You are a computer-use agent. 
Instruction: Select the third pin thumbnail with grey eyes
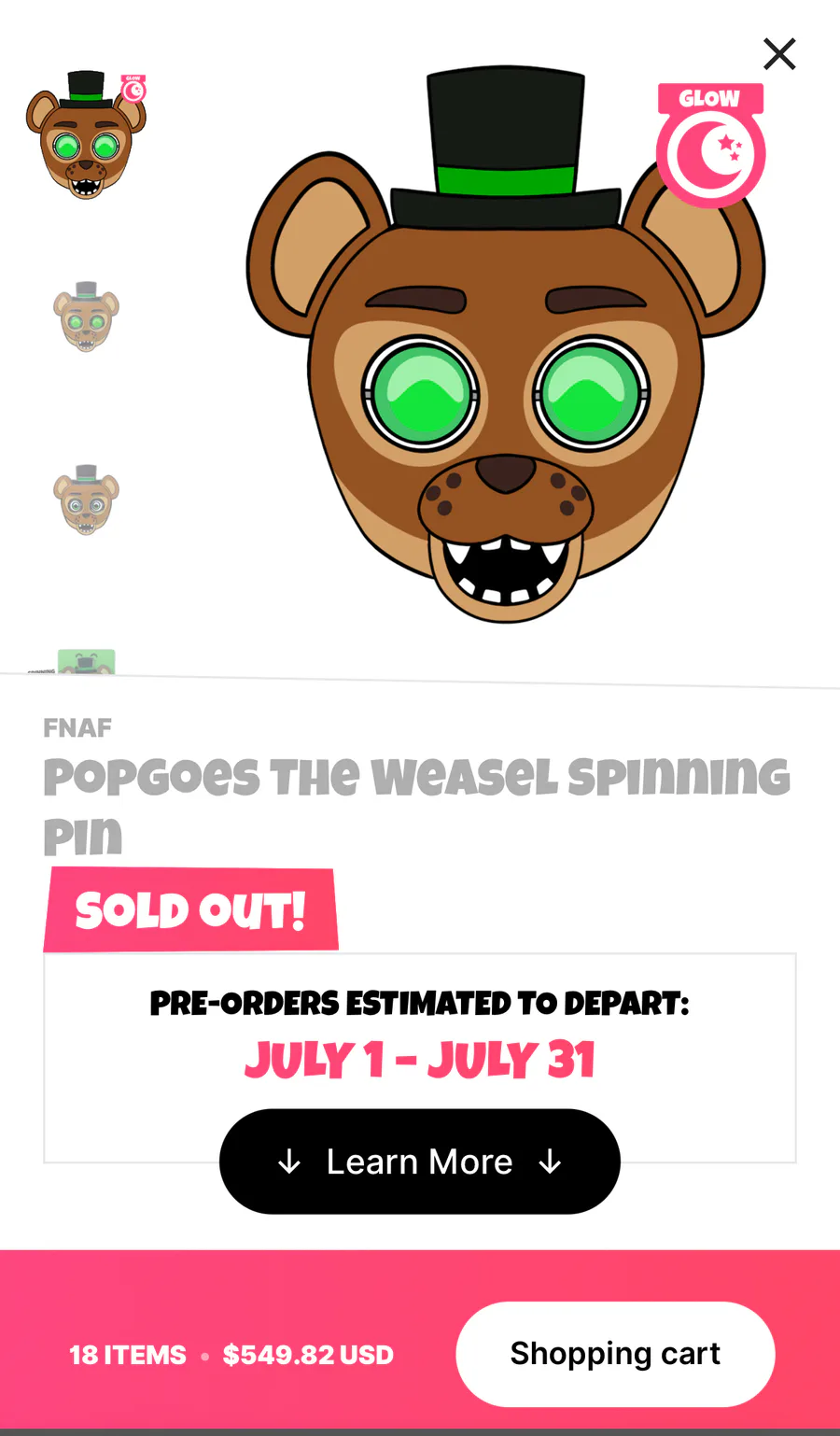pyautogui.click(x=86, y=500)
